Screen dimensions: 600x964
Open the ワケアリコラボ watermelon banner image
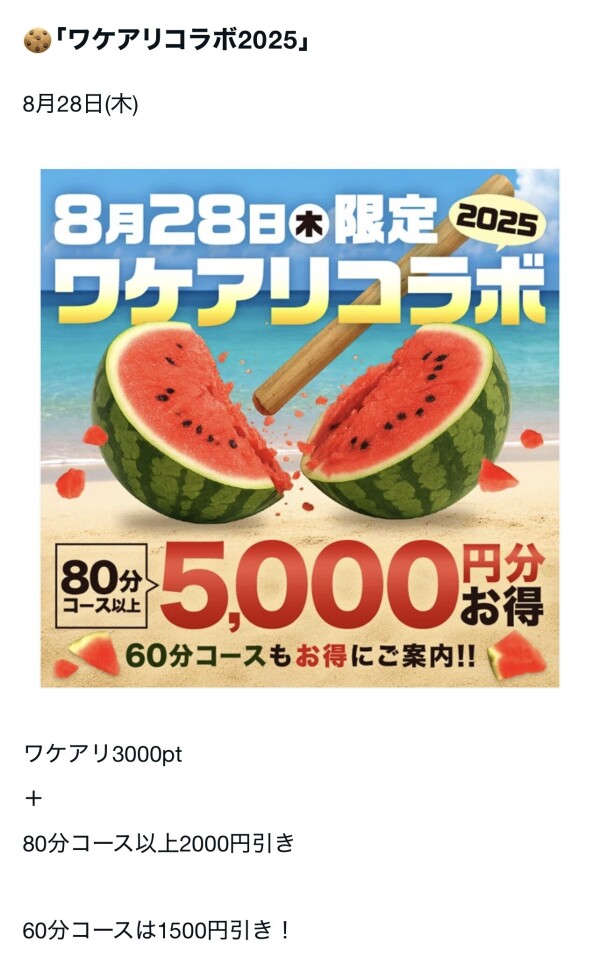pyautogui.click(x=300, y=428)
